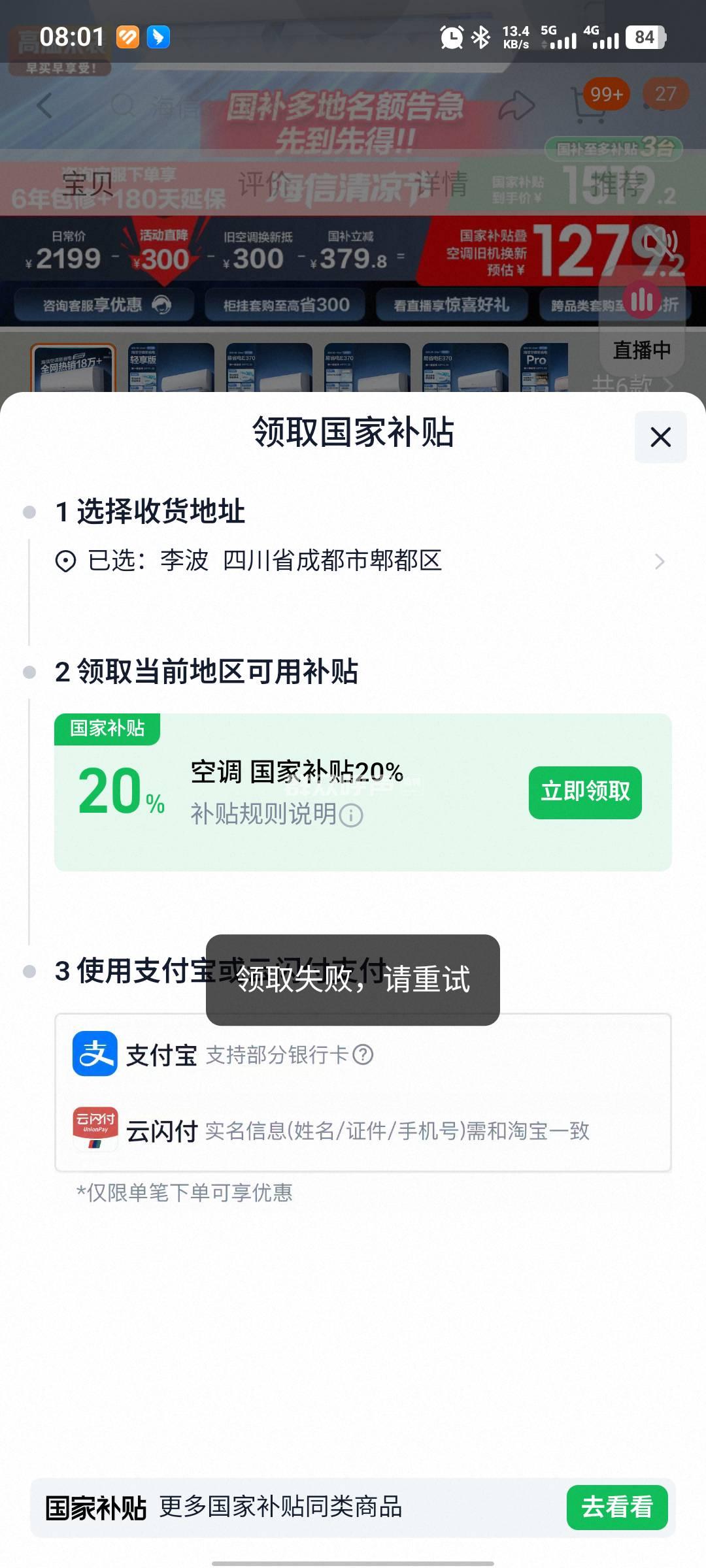Change the selected delivery address for 李波
This screenshot has width=706, height=1568.
click(x=360, y=561)
